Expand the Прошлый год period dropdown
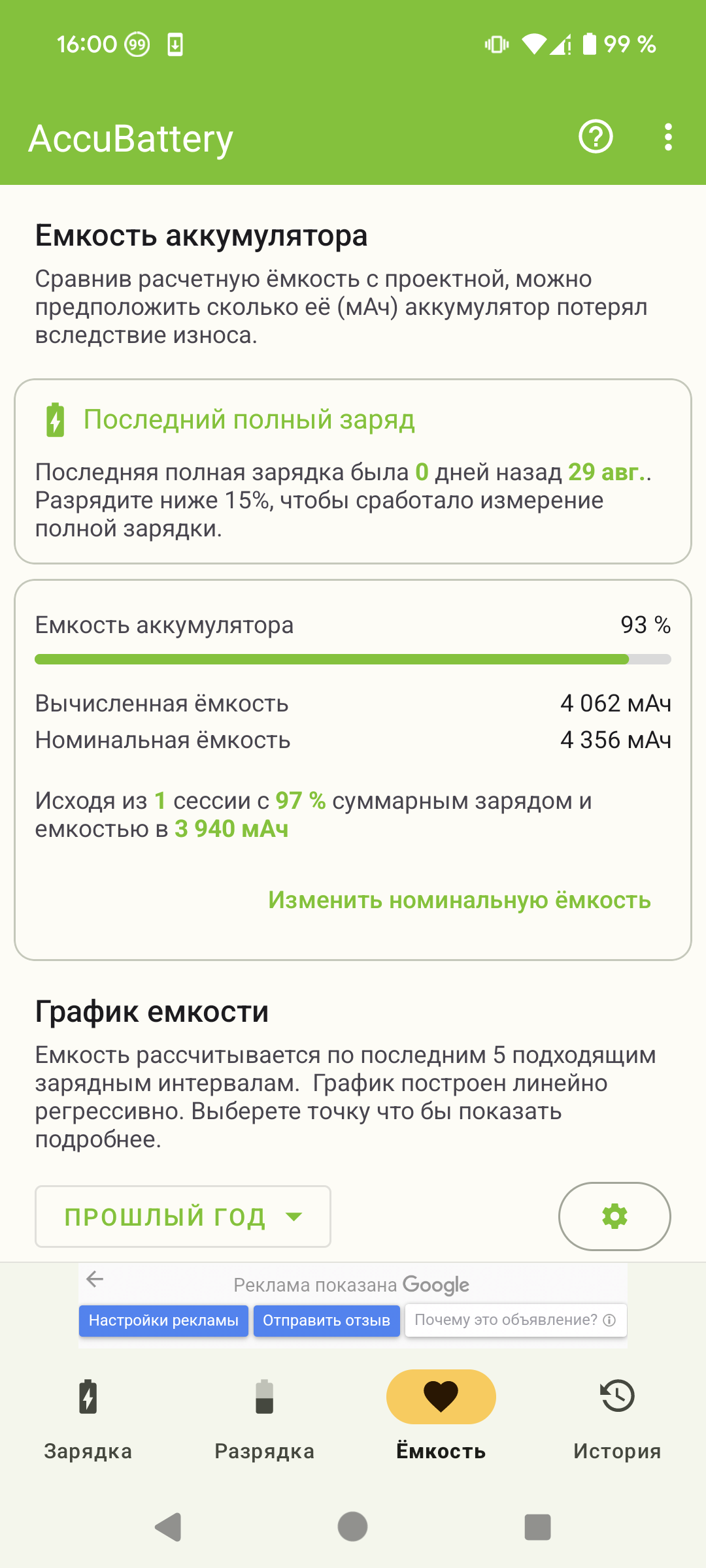The image size is (706, 1568). tap(183, 1217)
